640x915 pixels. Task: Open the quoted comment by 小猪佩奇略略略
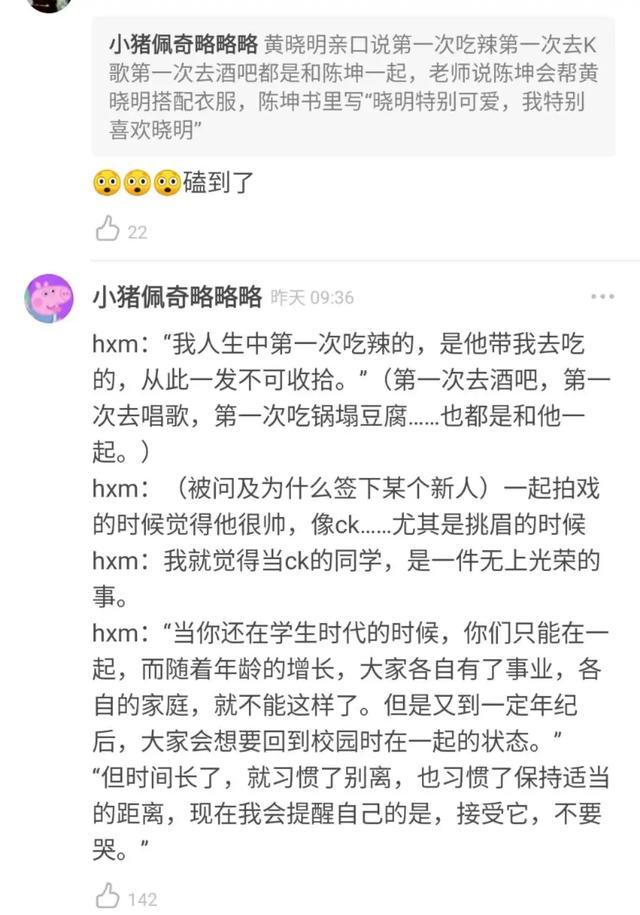coord(352,88)
